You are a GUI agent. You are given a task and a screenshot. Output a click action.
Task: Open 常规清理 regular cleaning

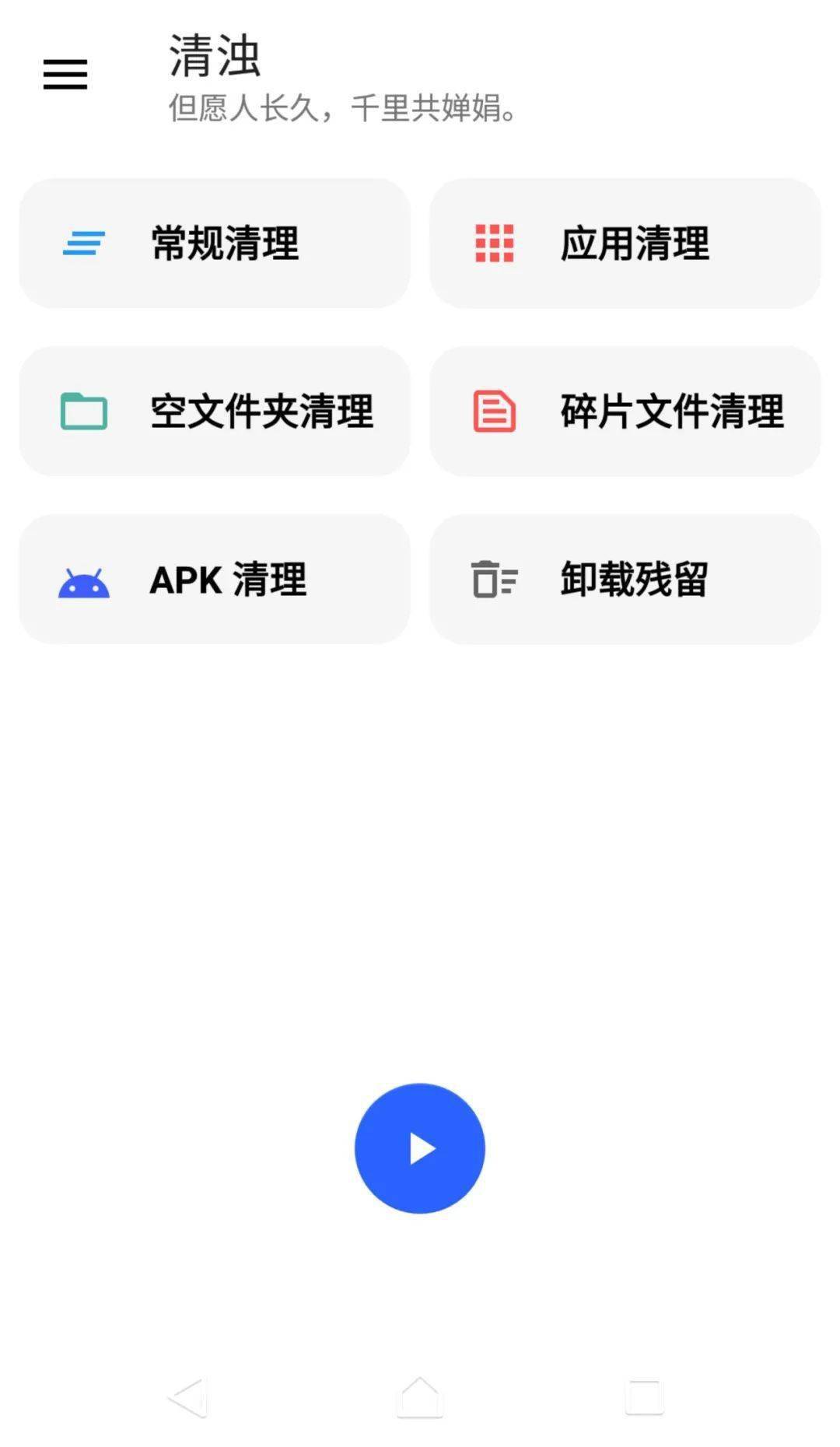[x=215, y=244]
